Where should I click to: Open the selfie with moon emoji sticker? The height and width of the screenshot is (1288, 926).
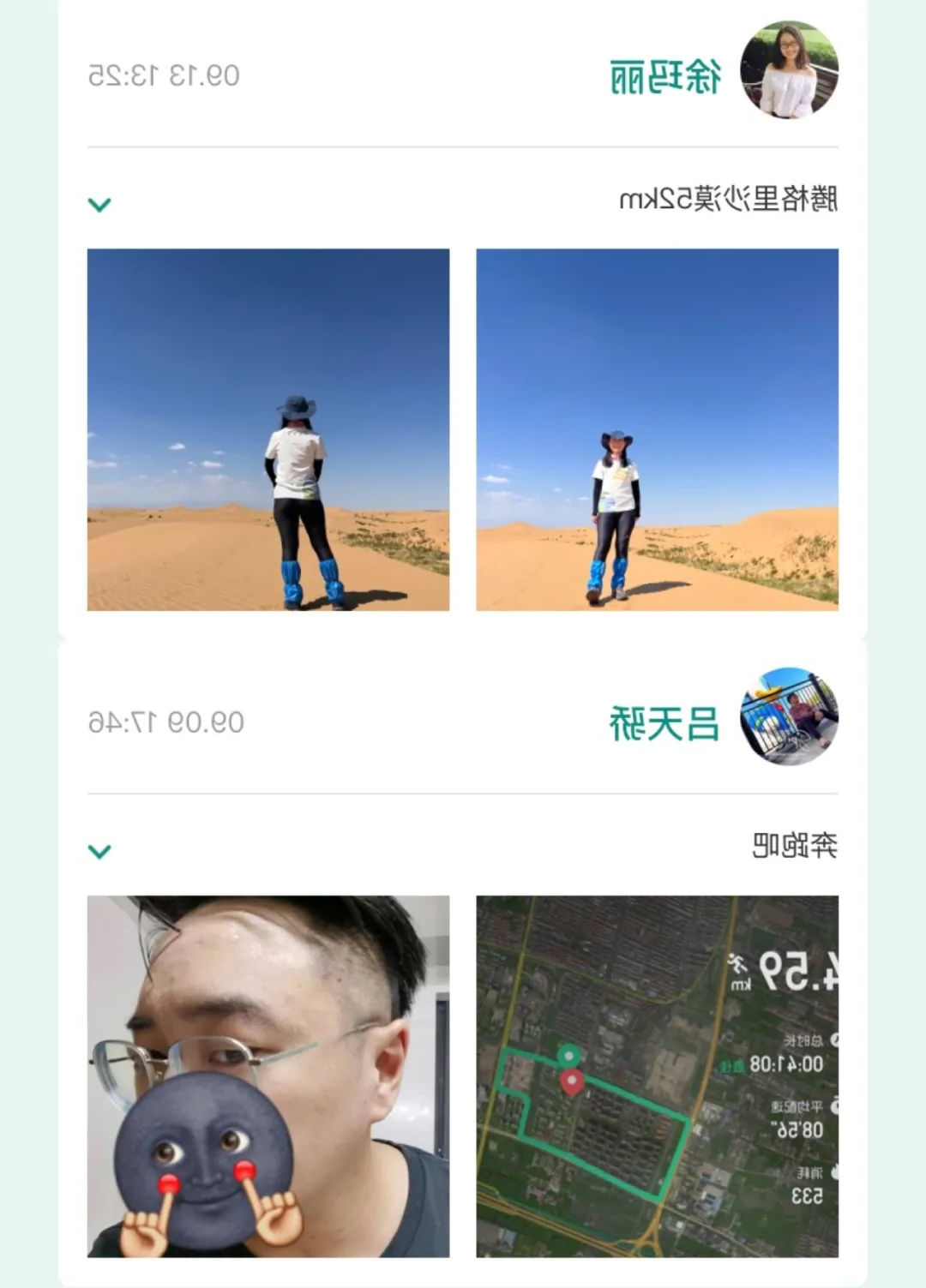click(x=268, y=1076)
